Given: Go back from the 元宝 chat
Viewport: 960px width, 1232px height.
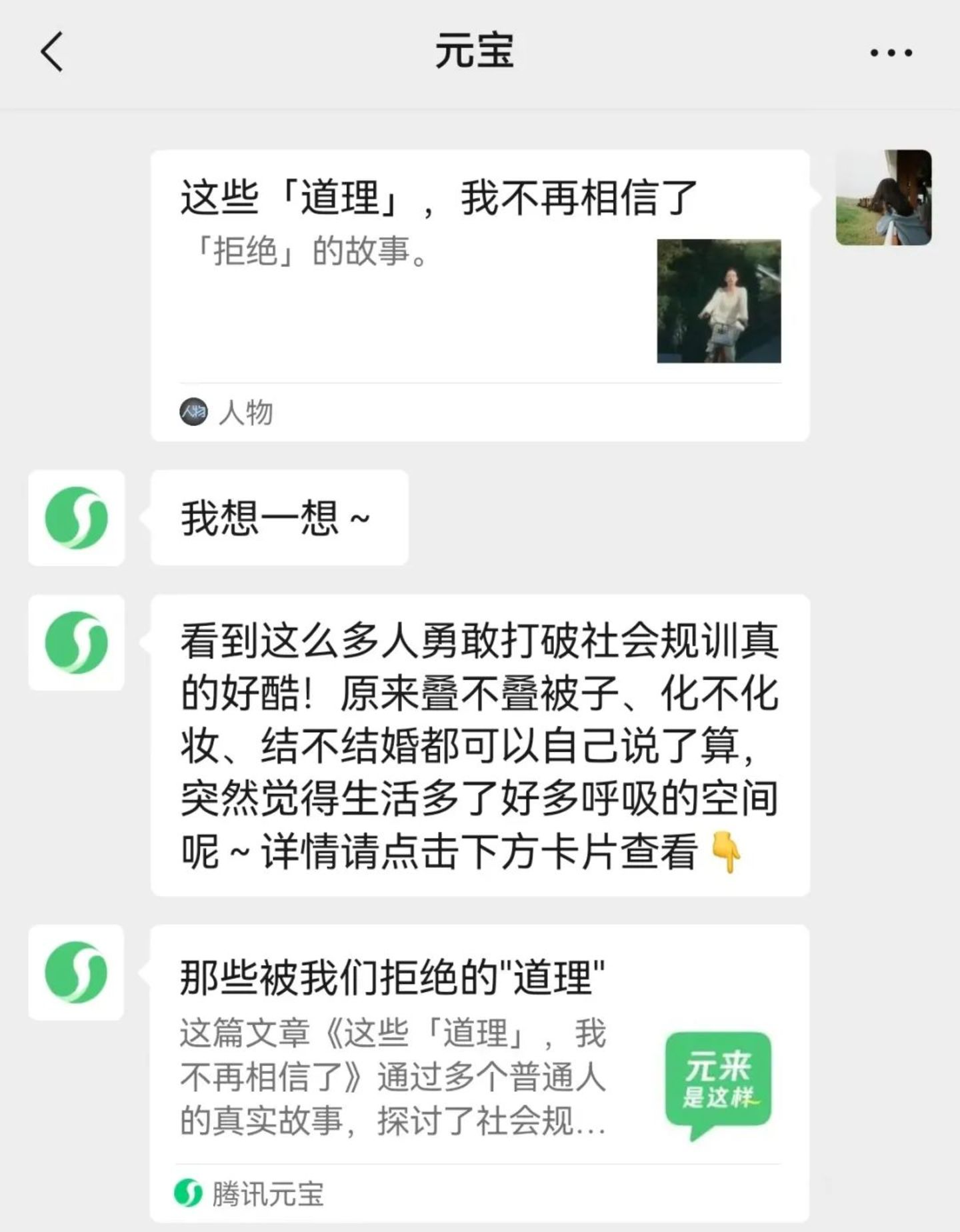Looking at the screenshot, I should (52, 52).
